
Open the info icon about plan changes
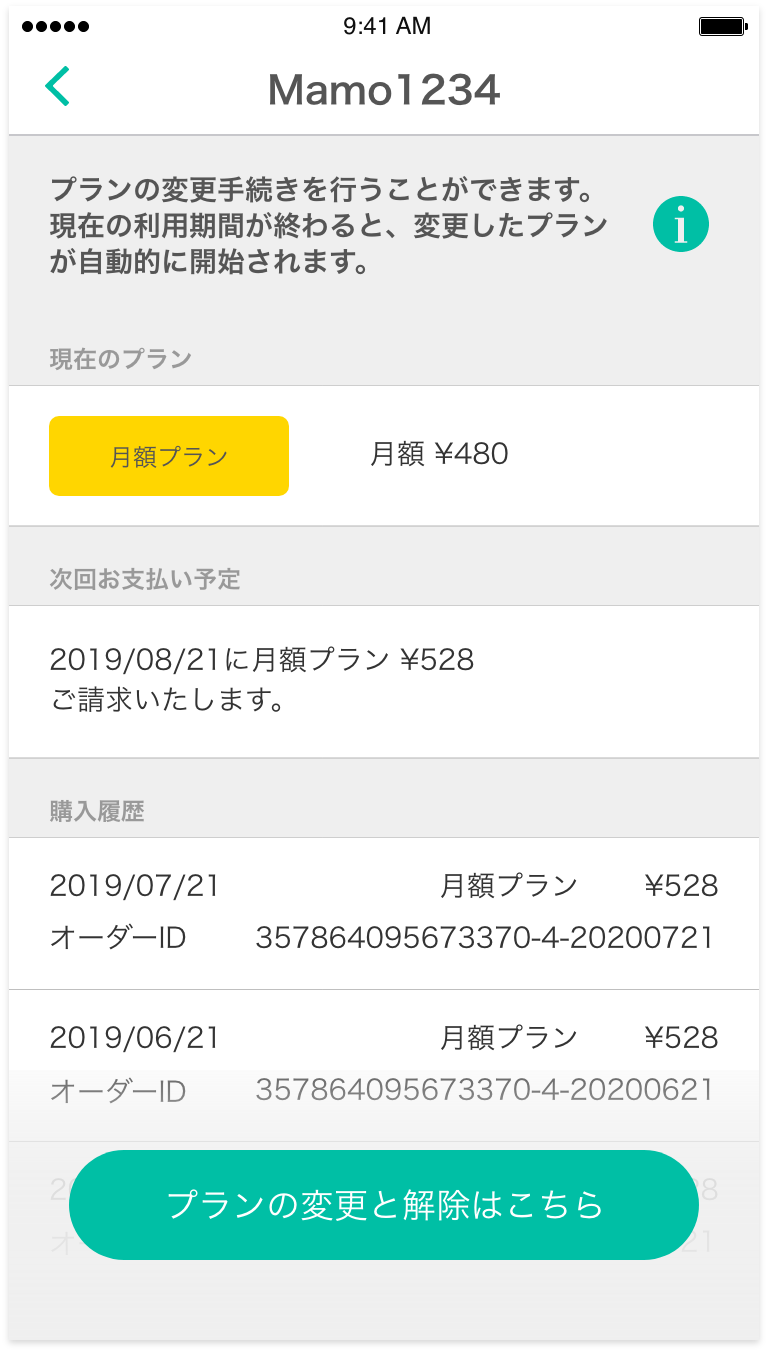[x=681, y=225]
